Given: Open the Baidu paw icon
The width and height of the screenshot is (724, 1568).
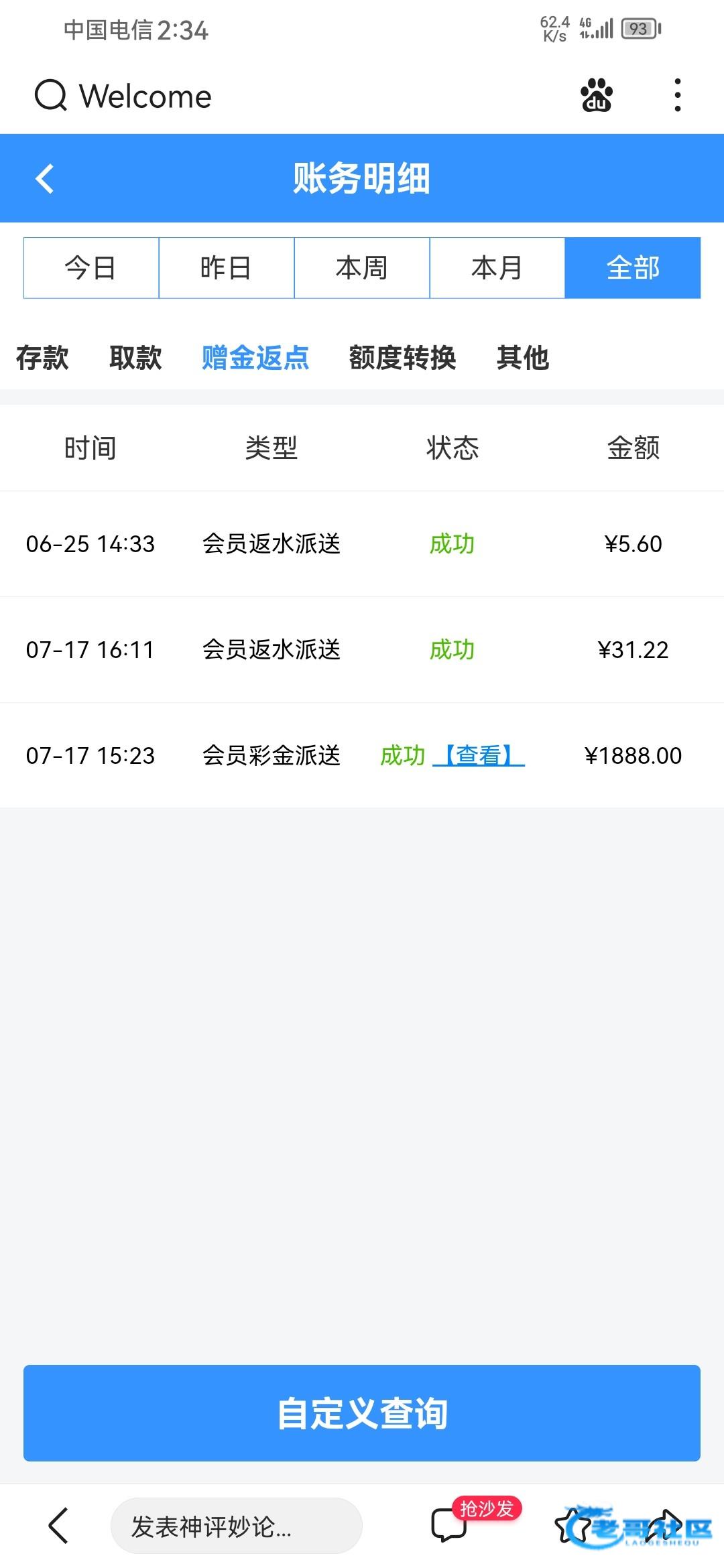Looking at the screenshot, I should (x=596, y=95).
